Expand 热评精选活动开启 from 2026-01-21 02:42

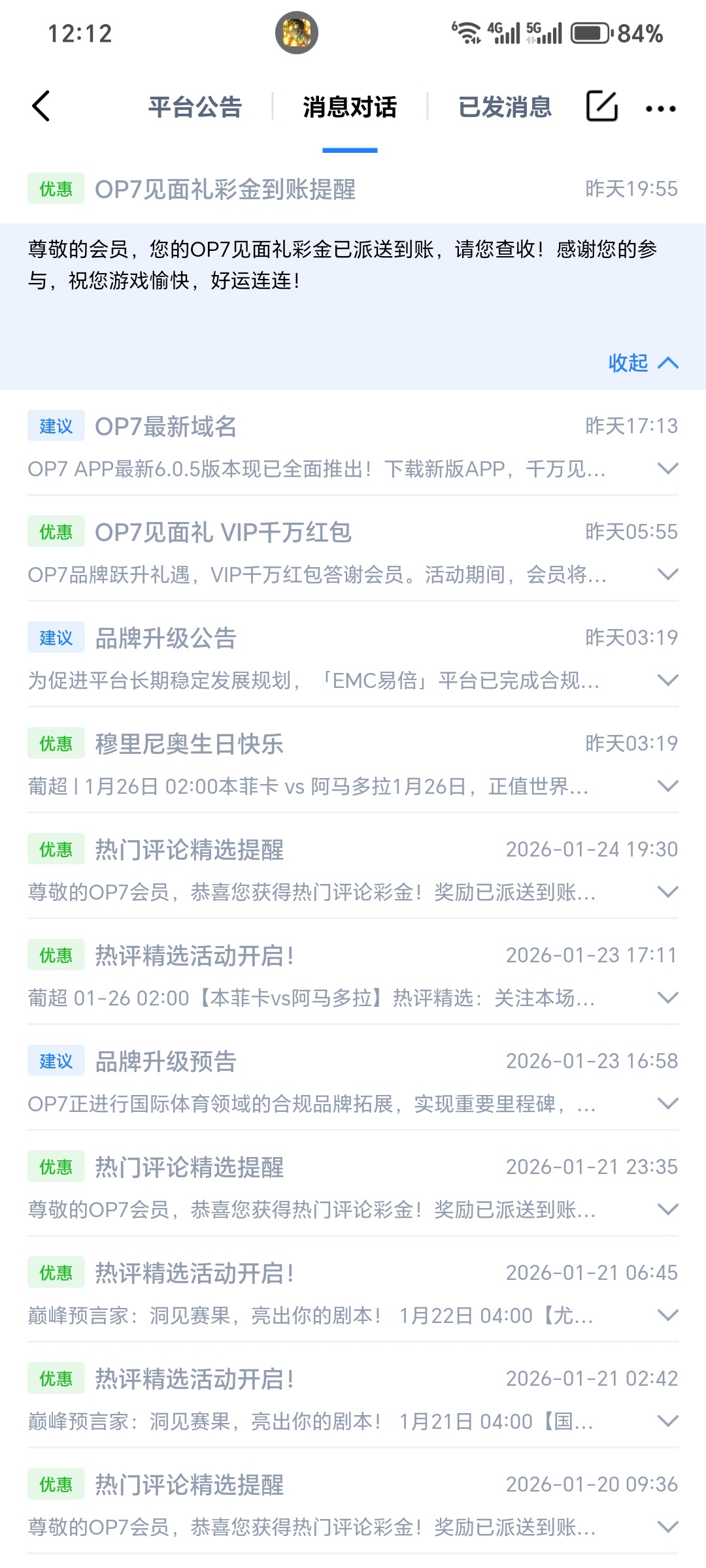(667, 1421)
